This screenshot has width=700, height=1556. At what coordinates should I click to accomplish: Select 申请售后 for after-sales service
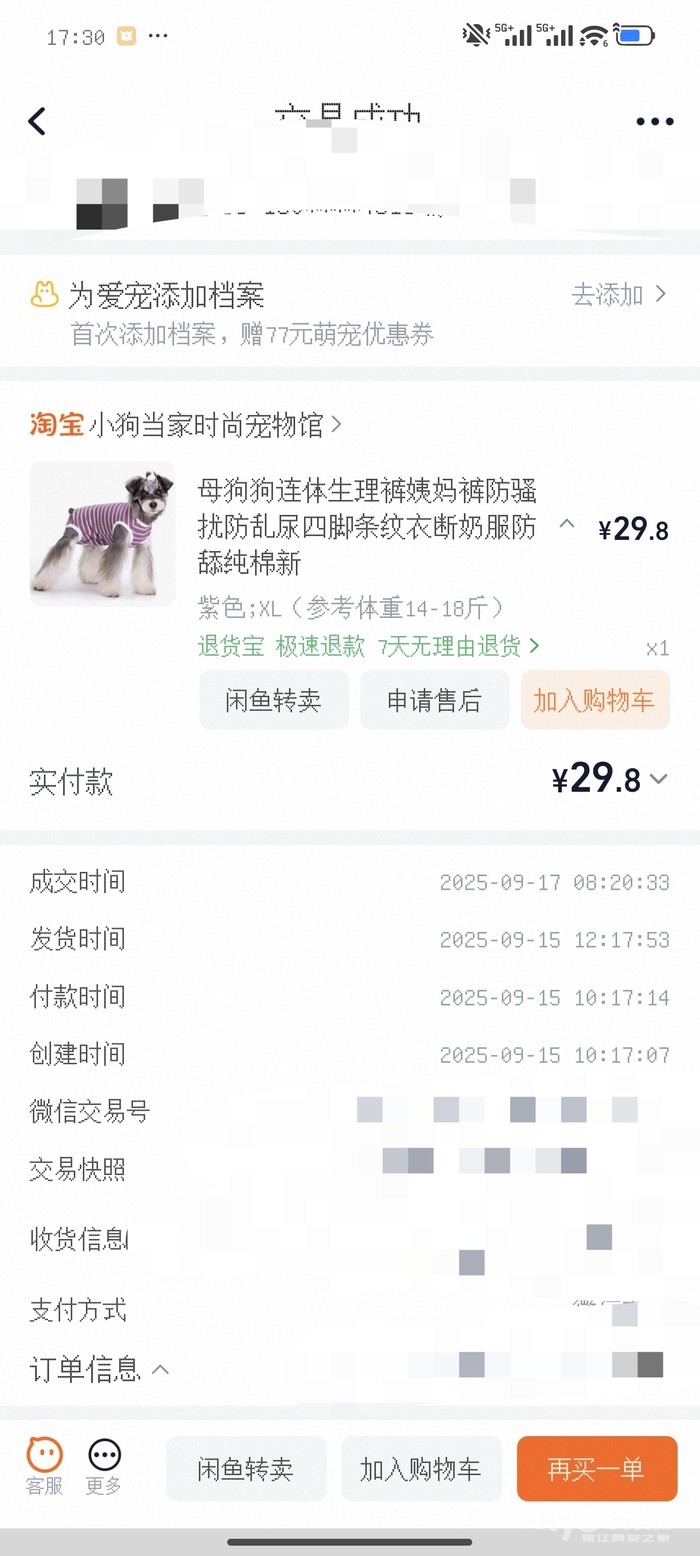434,700
